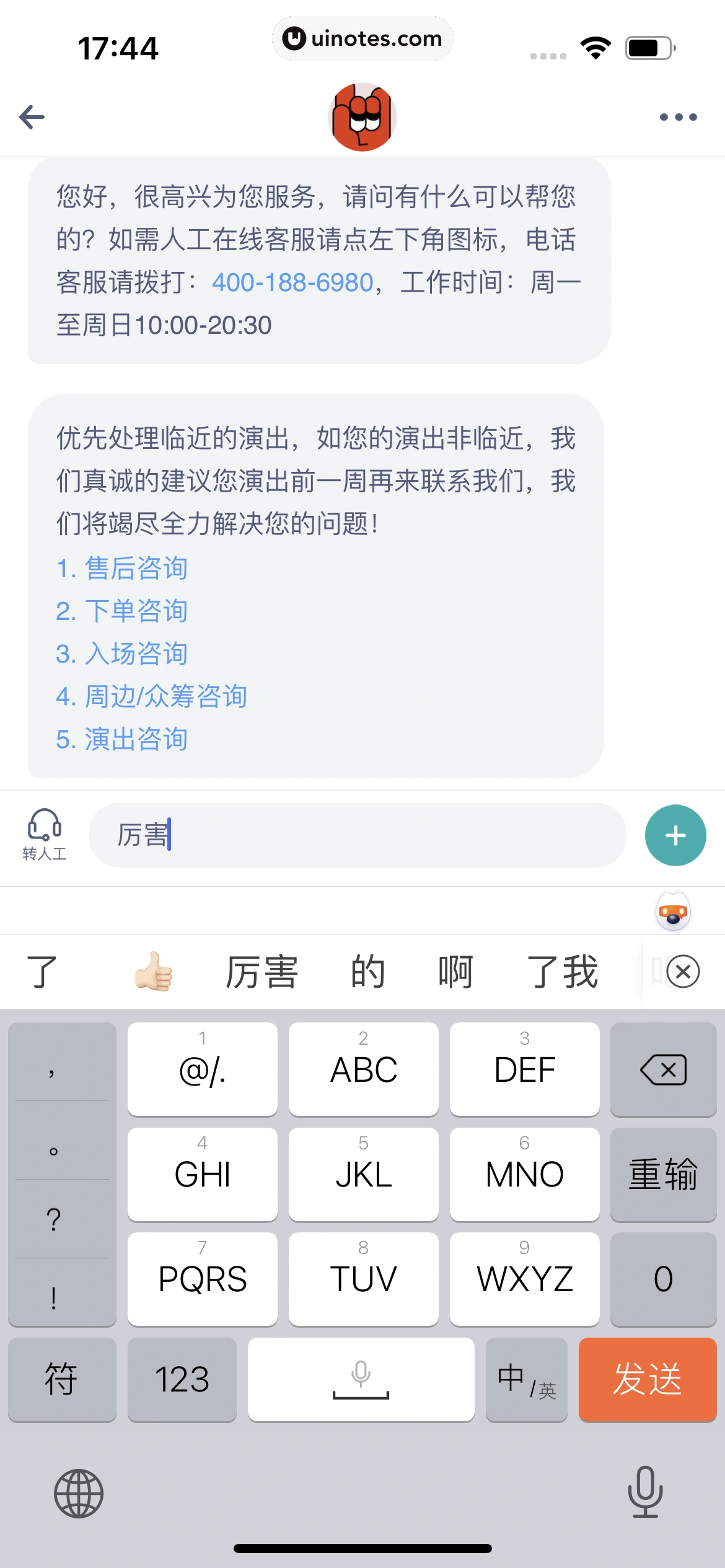Switch input language with 中/英 key

[527, 1379]
